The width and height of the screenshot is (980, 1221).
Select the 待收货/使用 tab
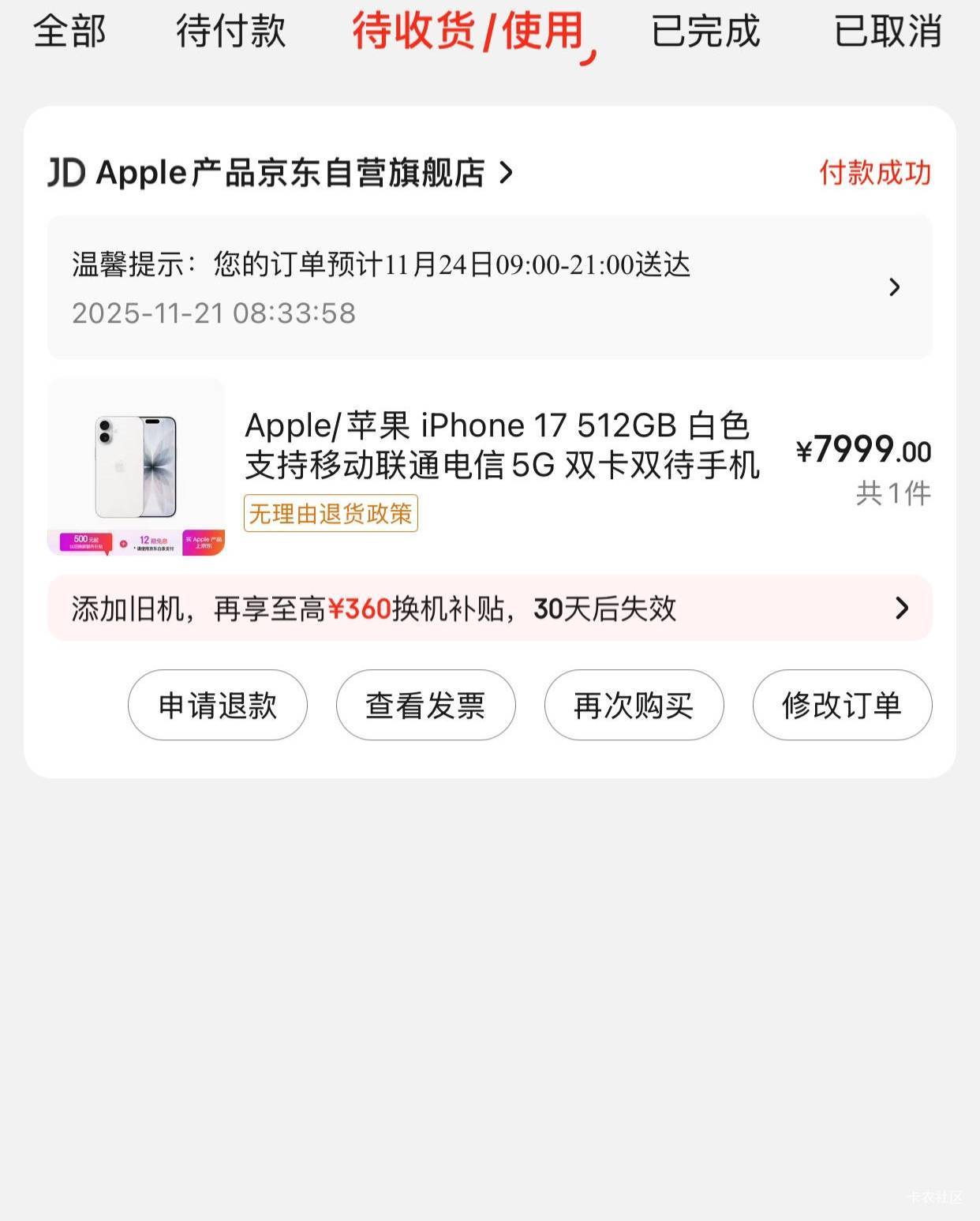coord(467,32)
